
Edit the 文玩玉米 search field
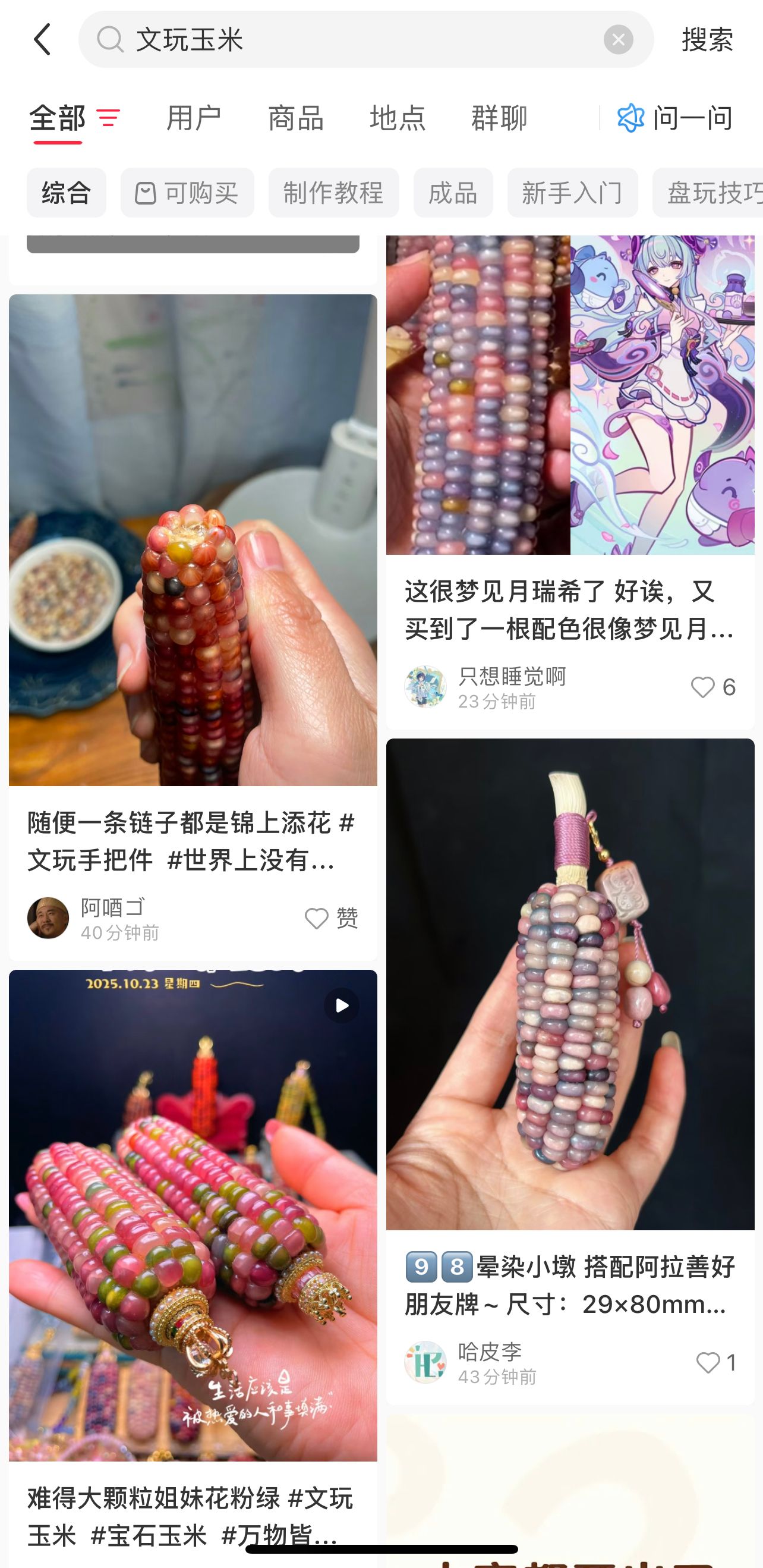coord(353,40)
